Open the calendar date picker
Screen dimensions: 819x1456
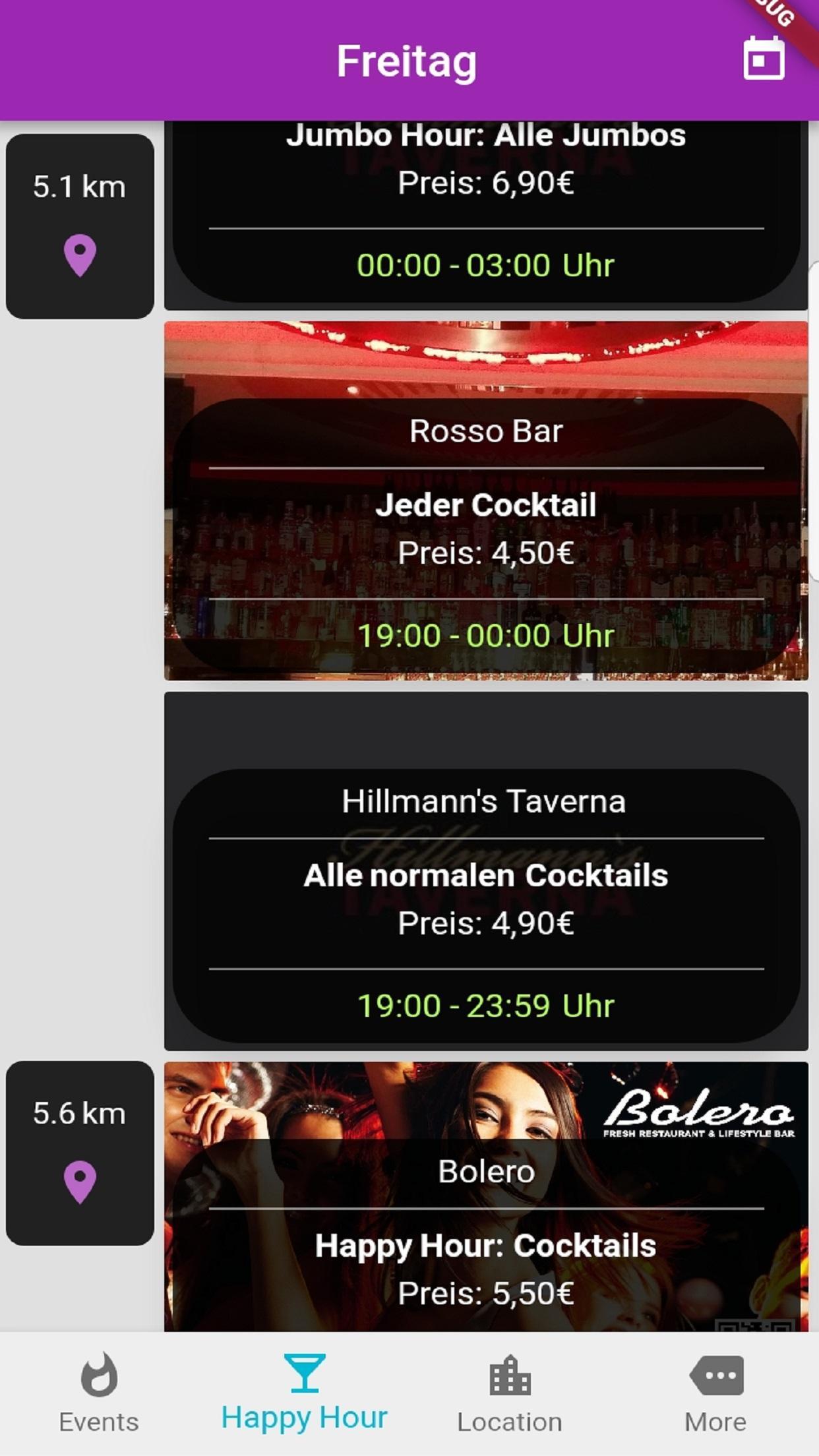point(764,59)
